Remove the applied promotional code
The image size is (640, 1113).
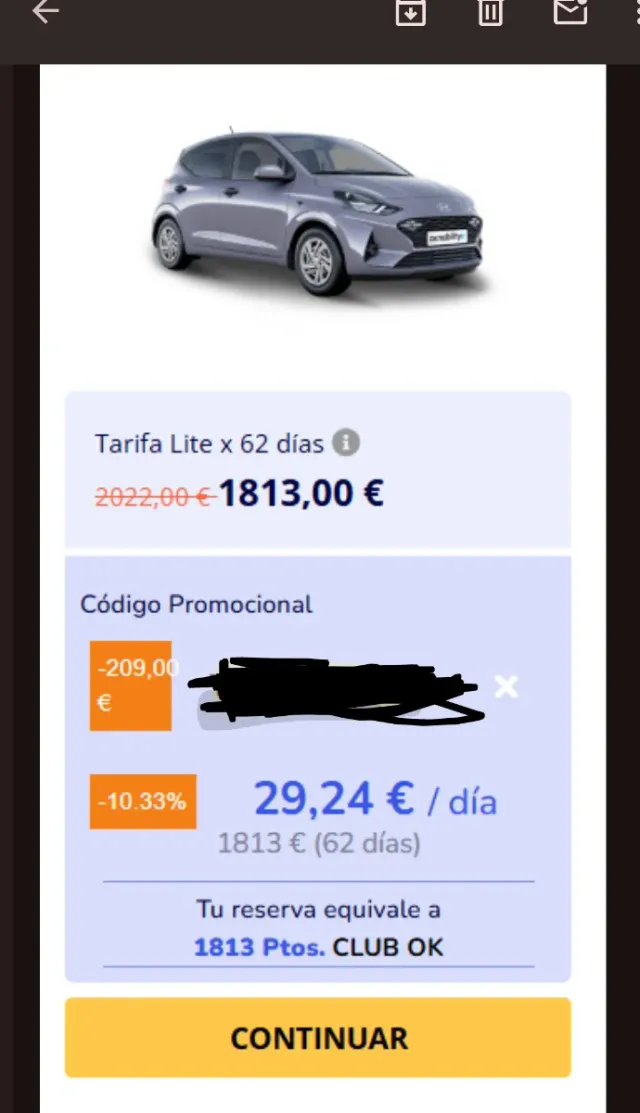[x=507, y=687]
